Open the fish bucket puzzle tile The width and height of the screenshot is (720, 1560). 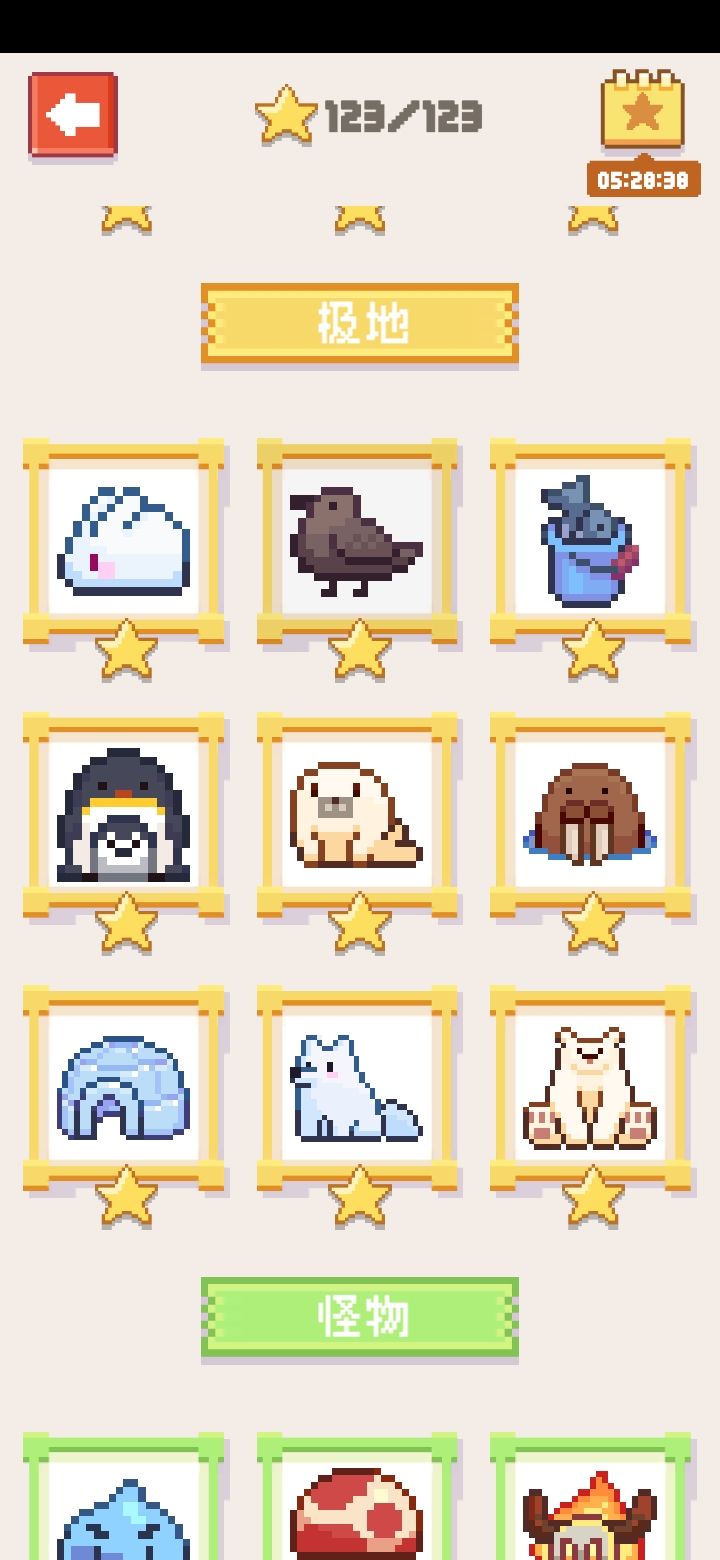pyautogui.click(x=590, y=541)
